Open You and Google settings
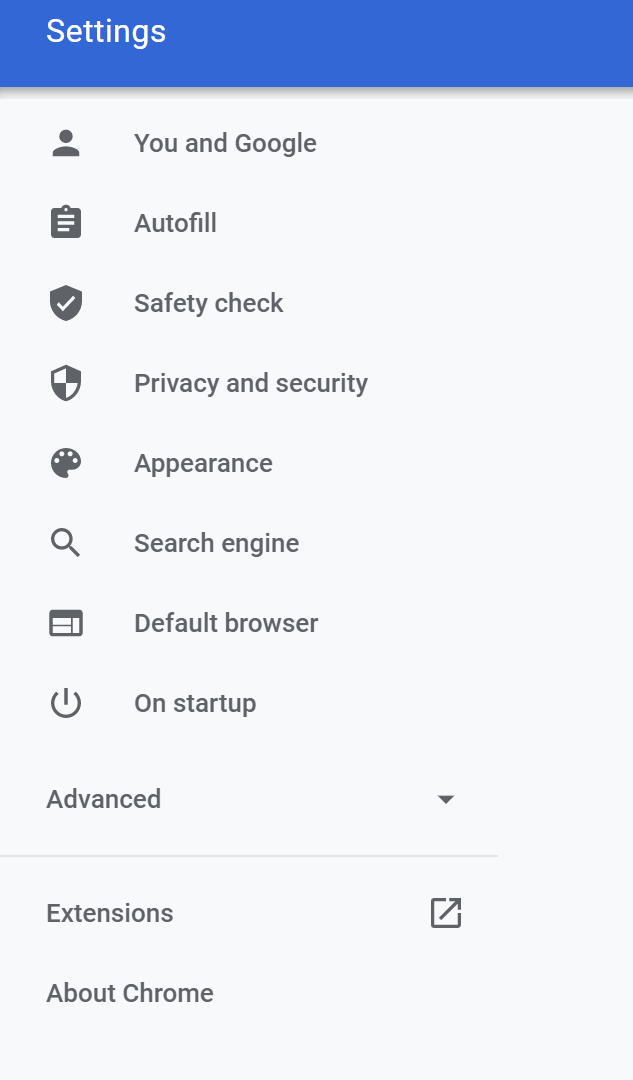The height and width of the screenshot is (1080, 633). point(248,143)
